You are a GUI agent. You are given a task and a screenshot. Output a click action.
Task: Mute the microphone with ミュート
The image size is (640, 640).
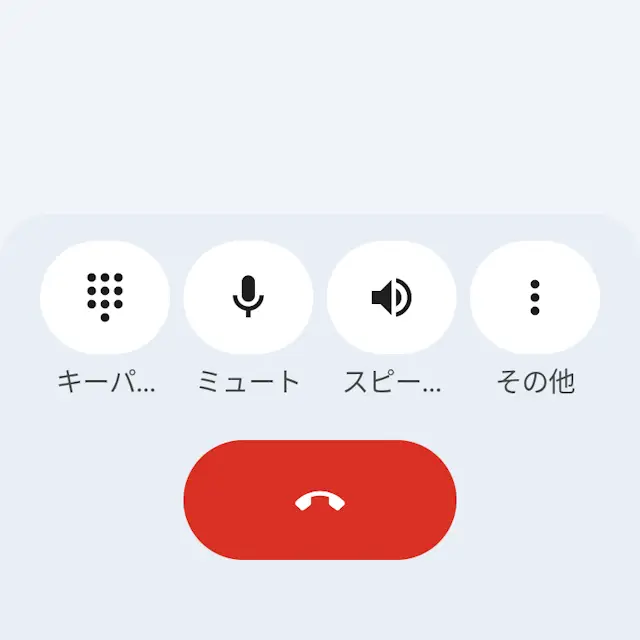[248, 297]
